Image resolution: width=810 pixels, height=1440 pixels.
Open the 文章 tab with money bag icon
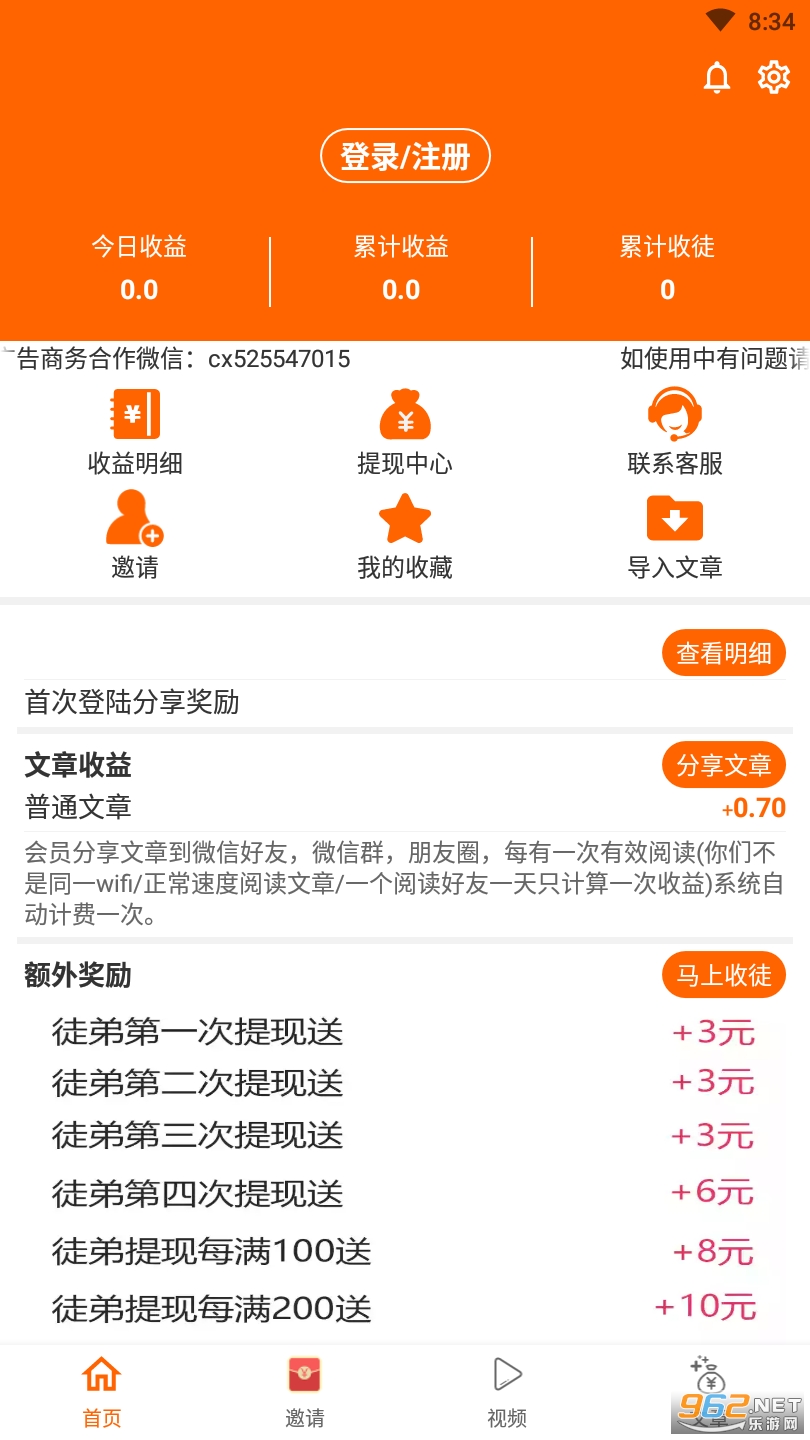coord(709,1392)
